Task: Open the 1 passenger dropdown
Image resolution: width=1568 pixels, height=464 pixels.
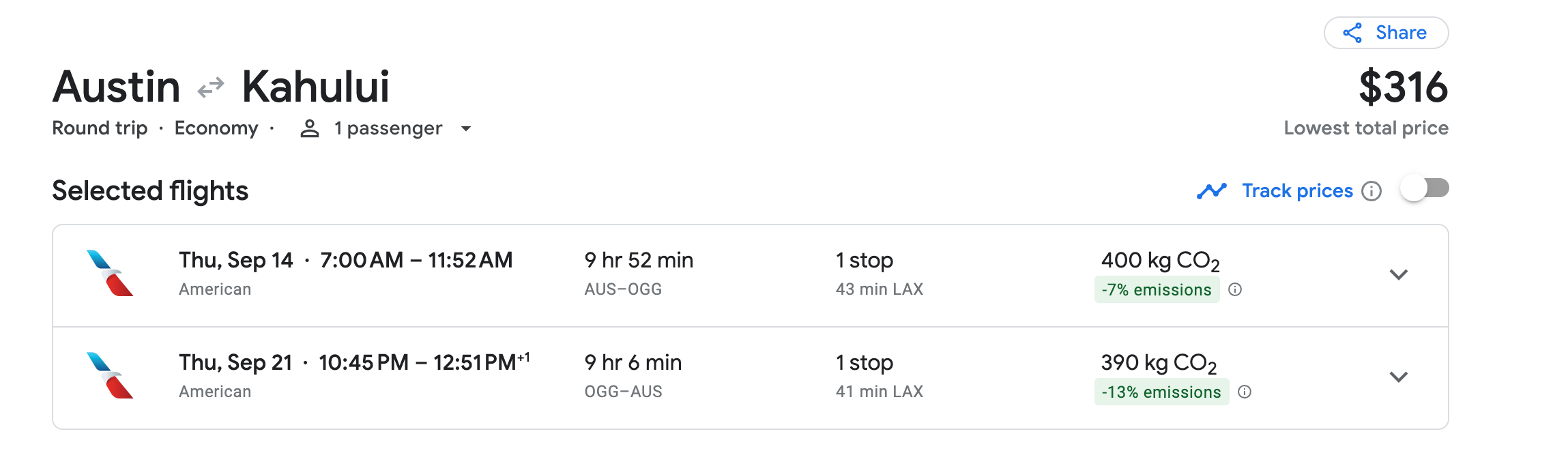Action: tap(386, 128)
